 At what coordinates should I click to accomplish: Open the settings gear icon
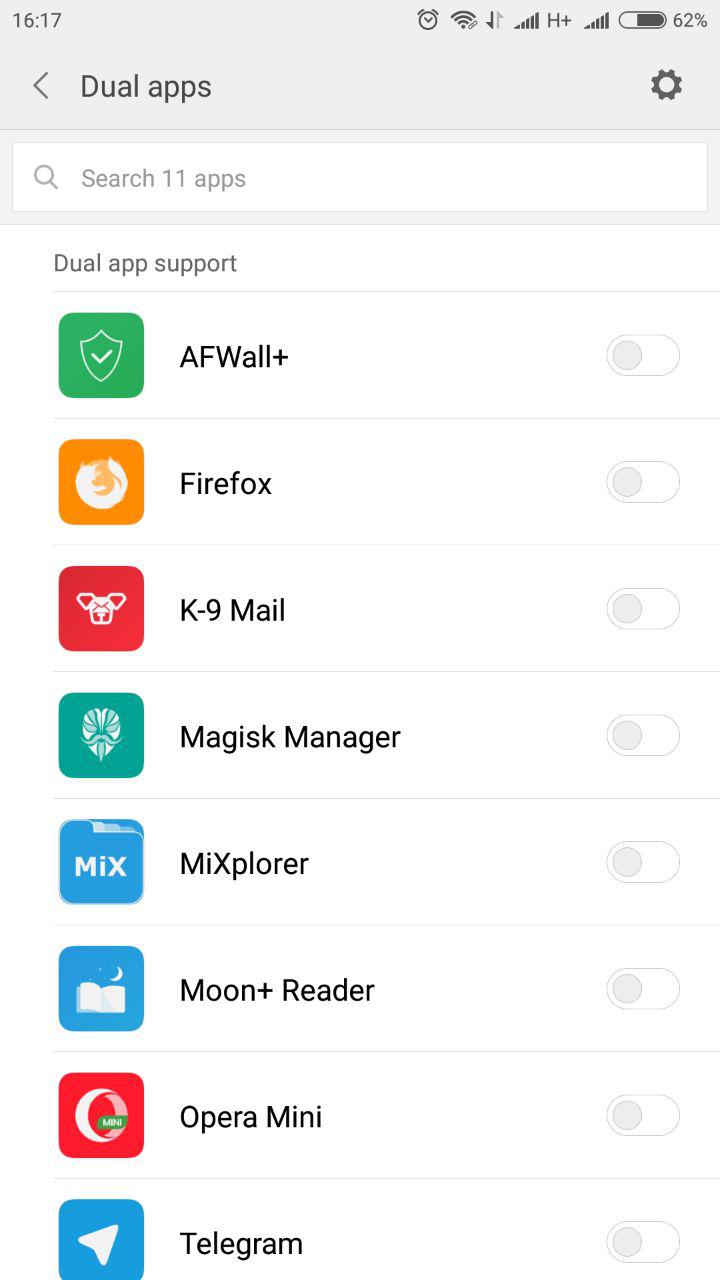point(666,85)
